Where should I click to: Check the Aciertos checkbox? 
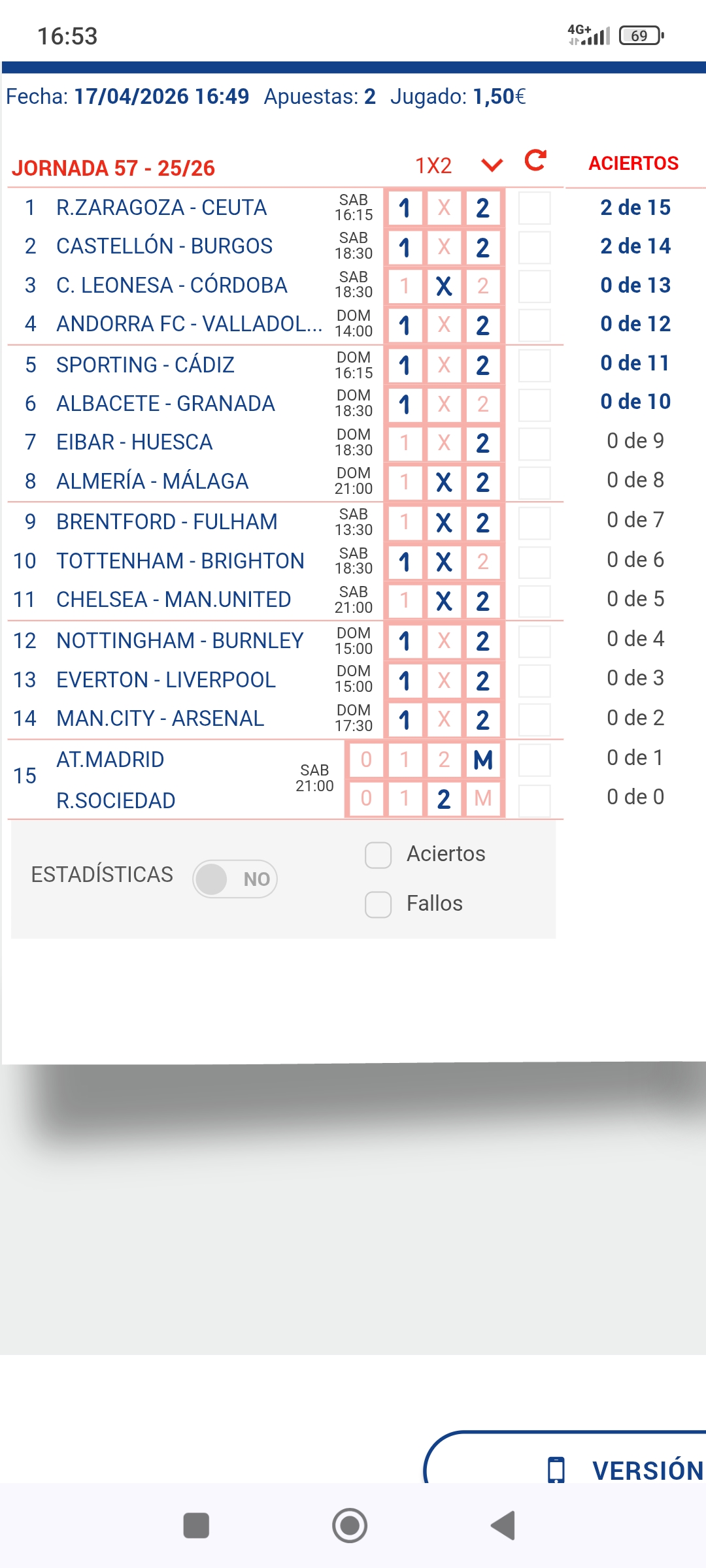(378, 855)
